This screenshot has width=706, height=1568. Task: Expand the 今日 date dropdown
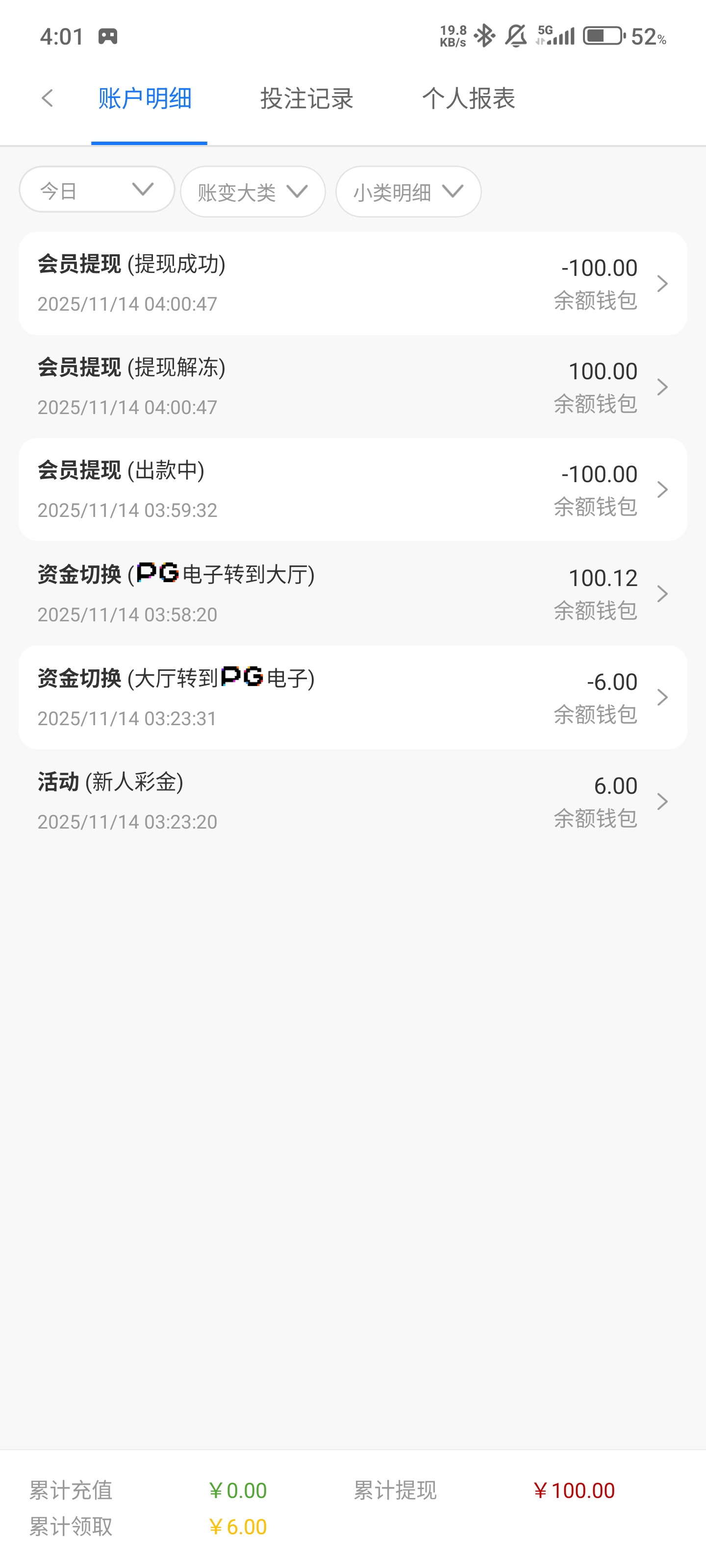click(97, 190)
